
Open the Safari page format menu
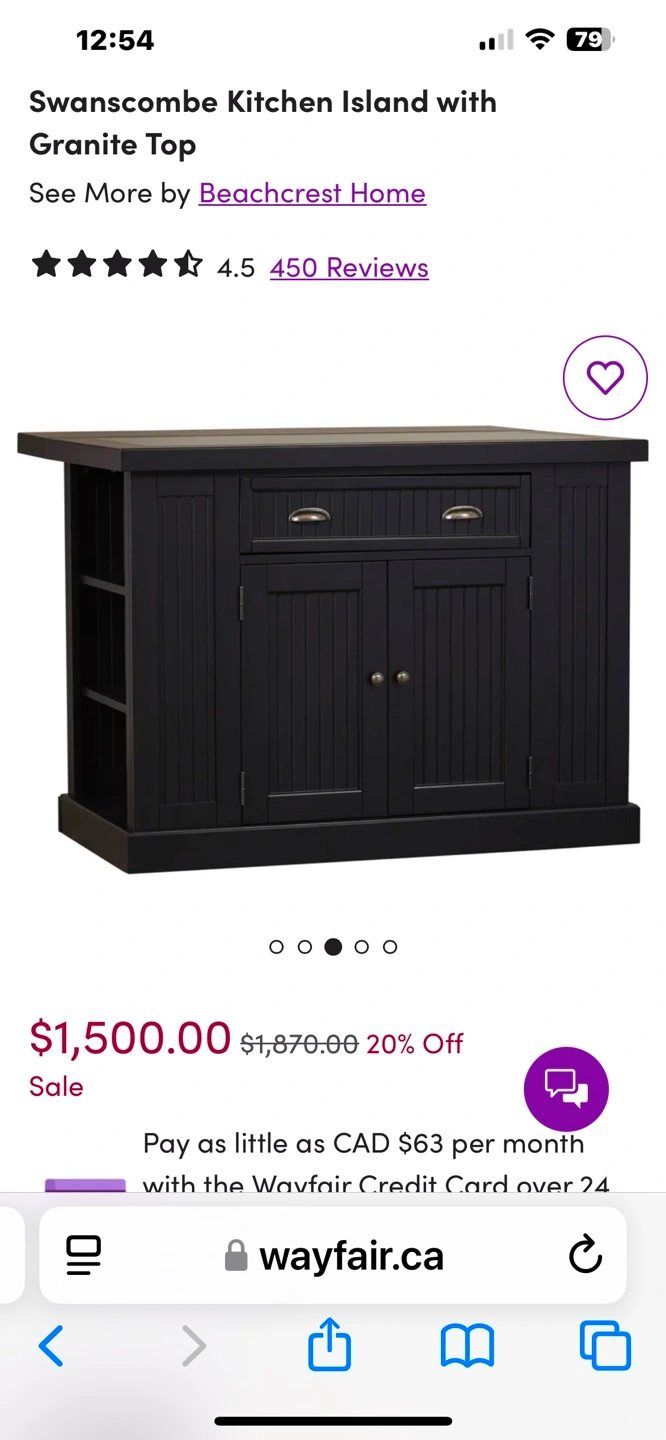pos(84,1255)
